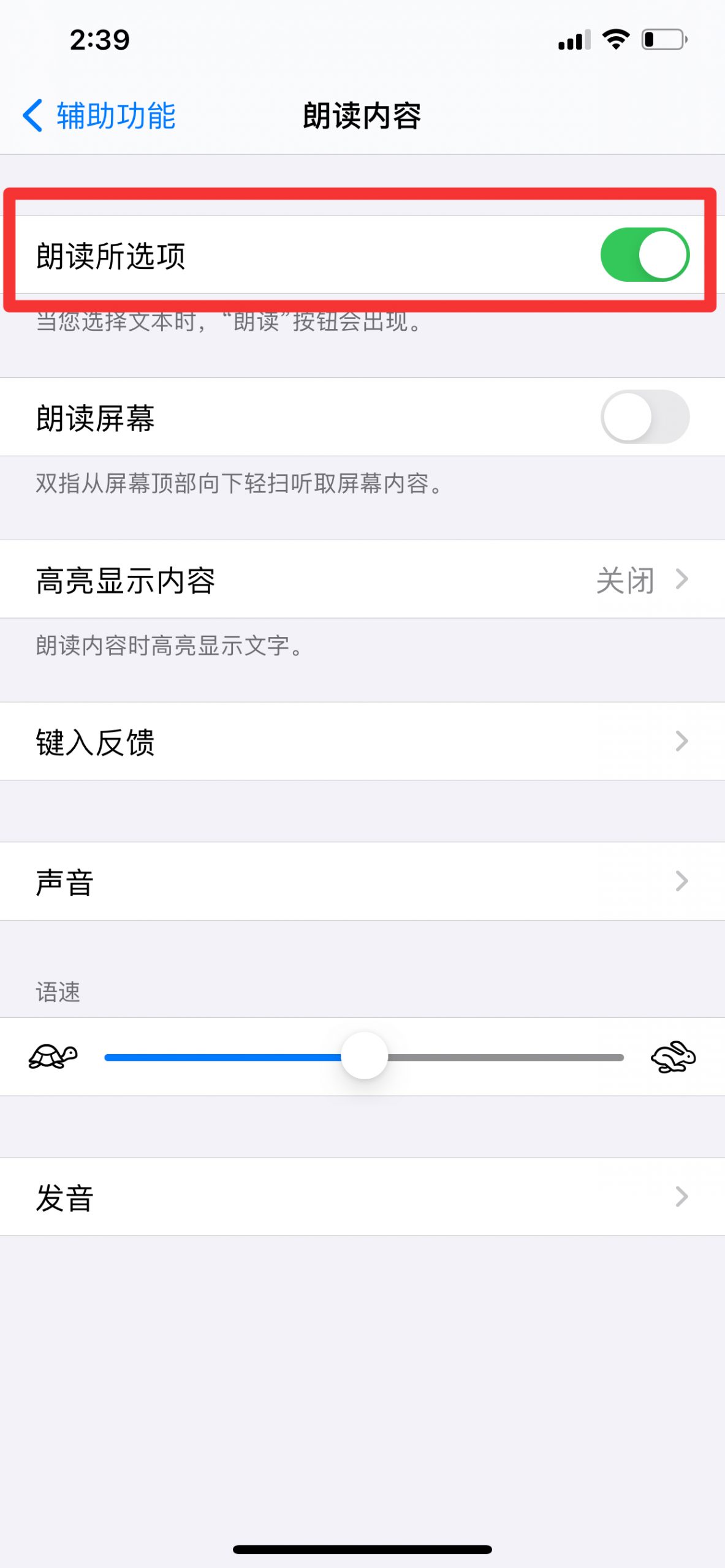
Task: Tap the 语速 speaking rate slider
Action: click(364, 1057)
